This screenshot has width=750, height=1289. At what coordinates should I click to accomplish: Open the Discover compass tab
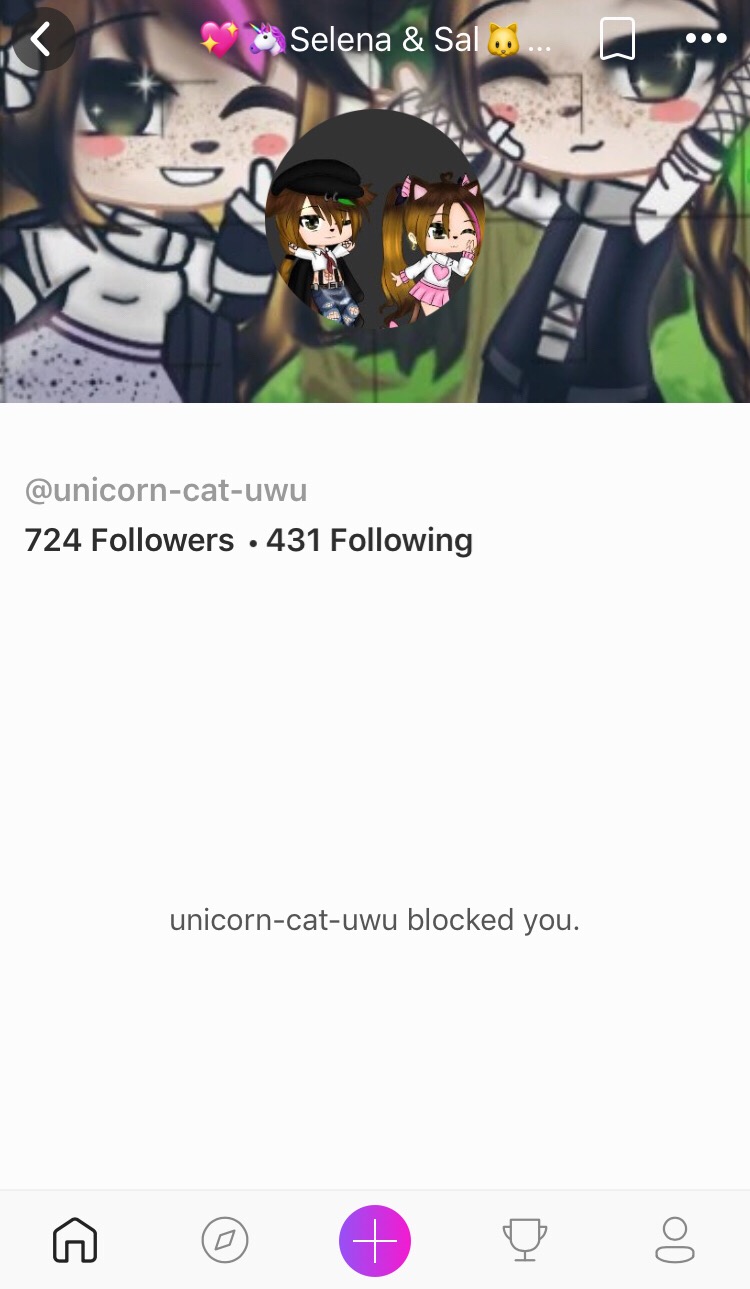click(x=225, y=1241)
